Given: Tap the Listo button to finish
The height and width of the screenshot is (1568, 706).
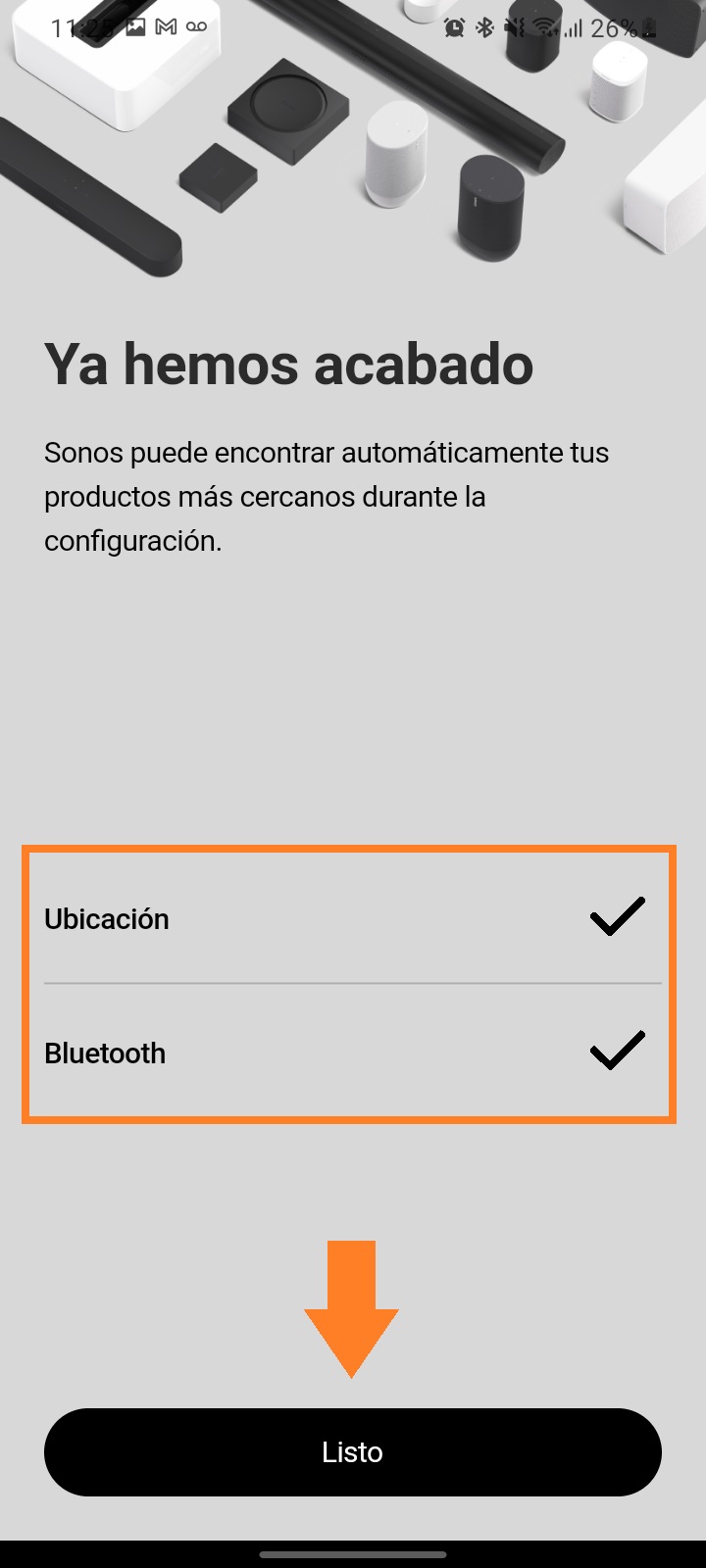Looking at the screenshot, I should 352,1451.
